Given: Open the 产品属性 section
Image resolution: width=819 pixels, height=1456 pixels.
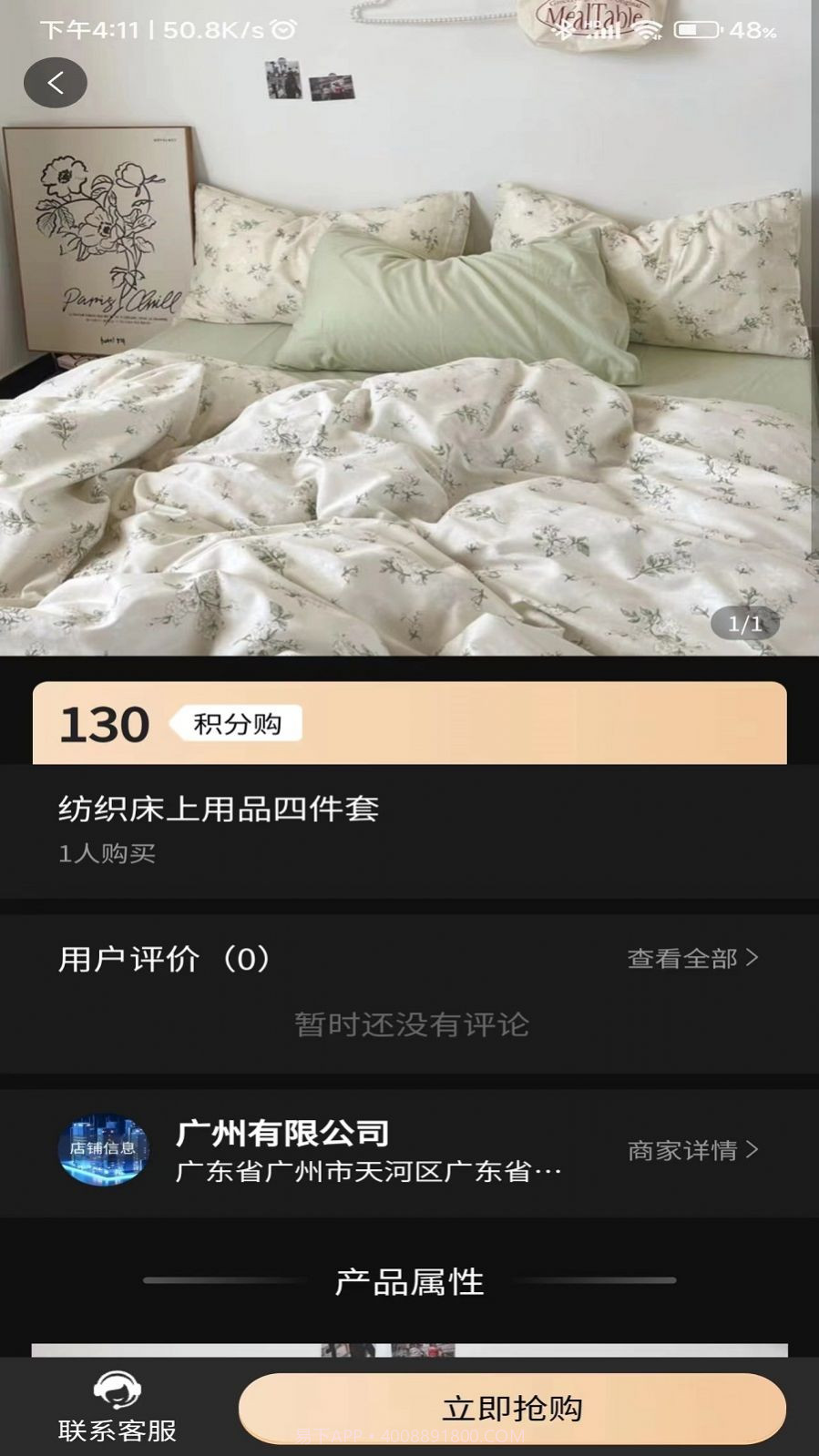Looking at the screenshot, I should [409, 1282].
